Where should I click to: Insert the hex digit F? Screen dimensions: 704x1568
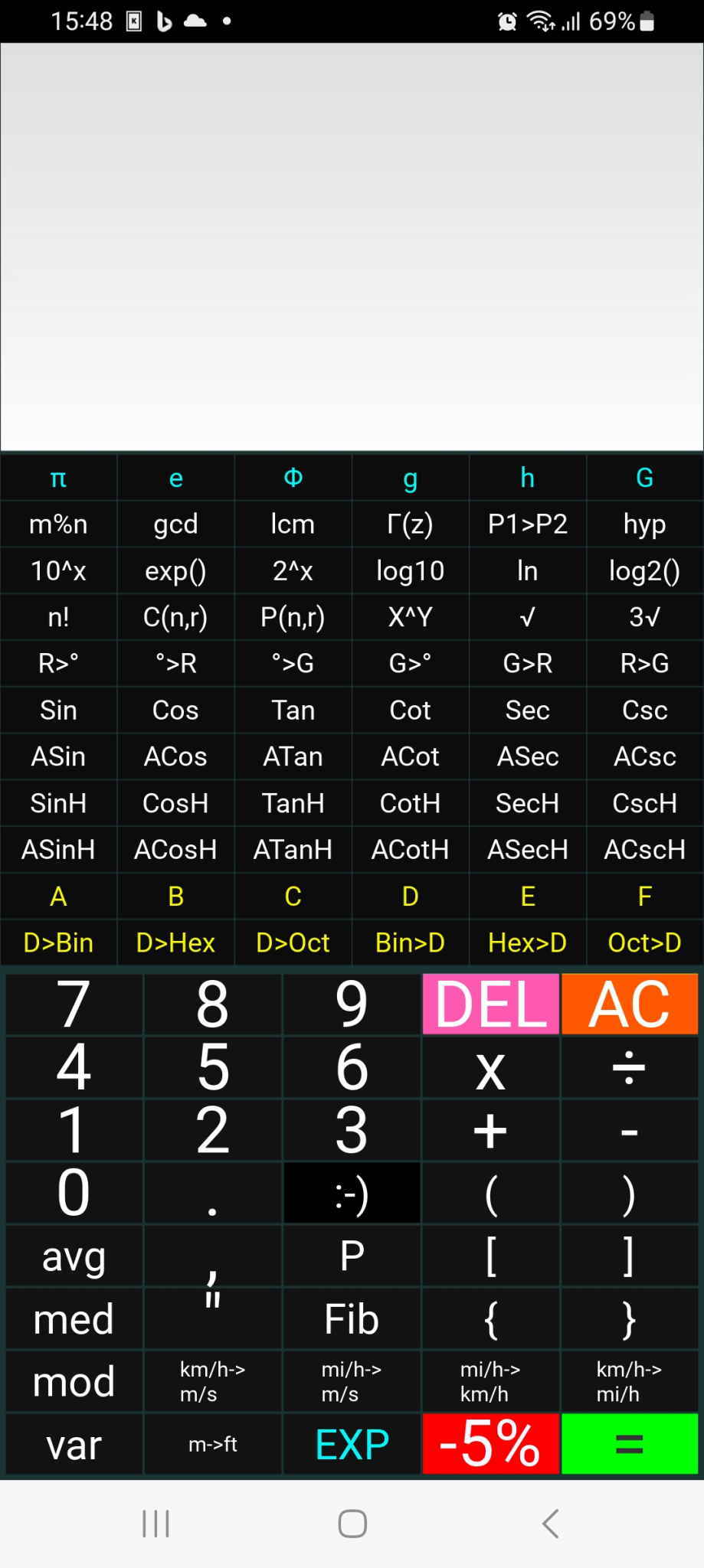pyautogui.click(x=644, y=896)
